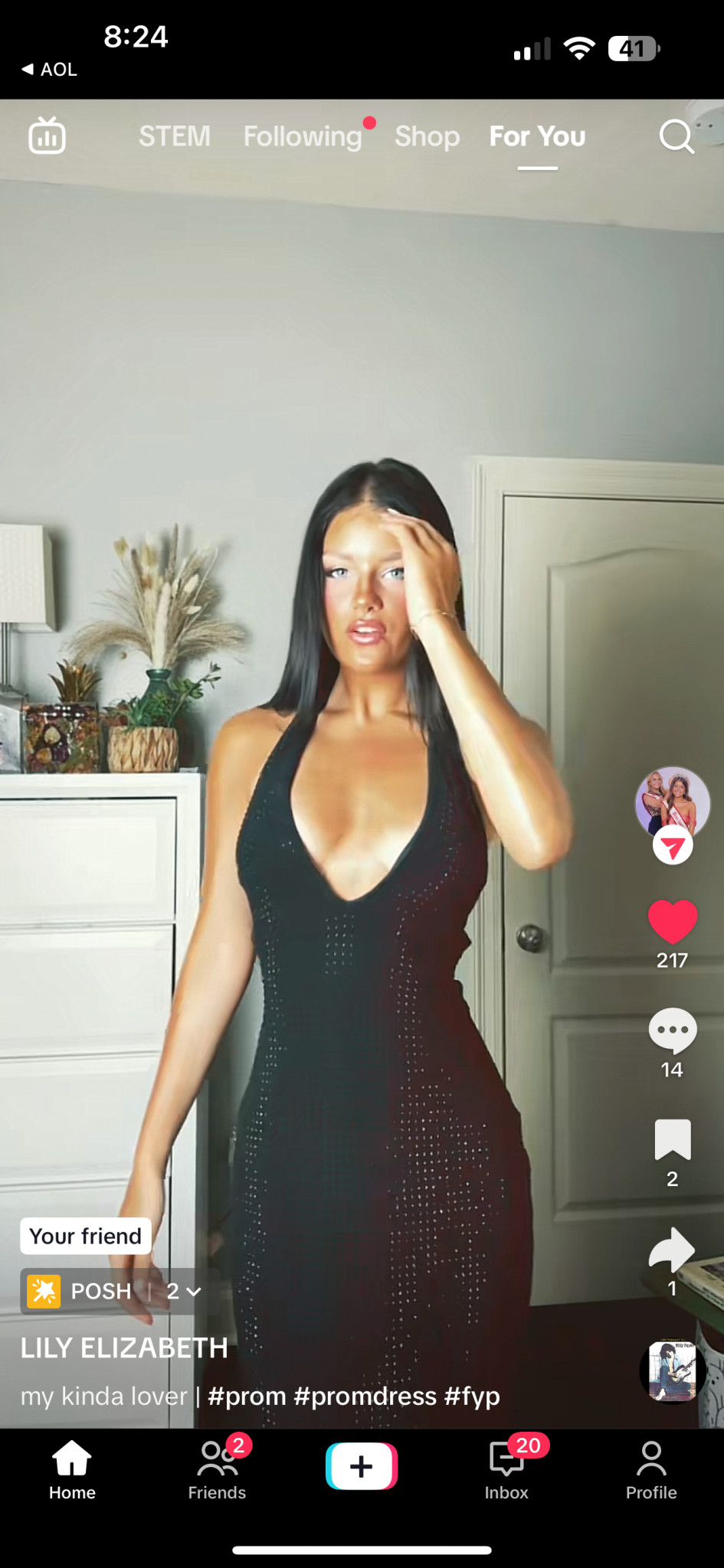
Task: Open the LIVE icon at top left
Action: click(47, 137)
